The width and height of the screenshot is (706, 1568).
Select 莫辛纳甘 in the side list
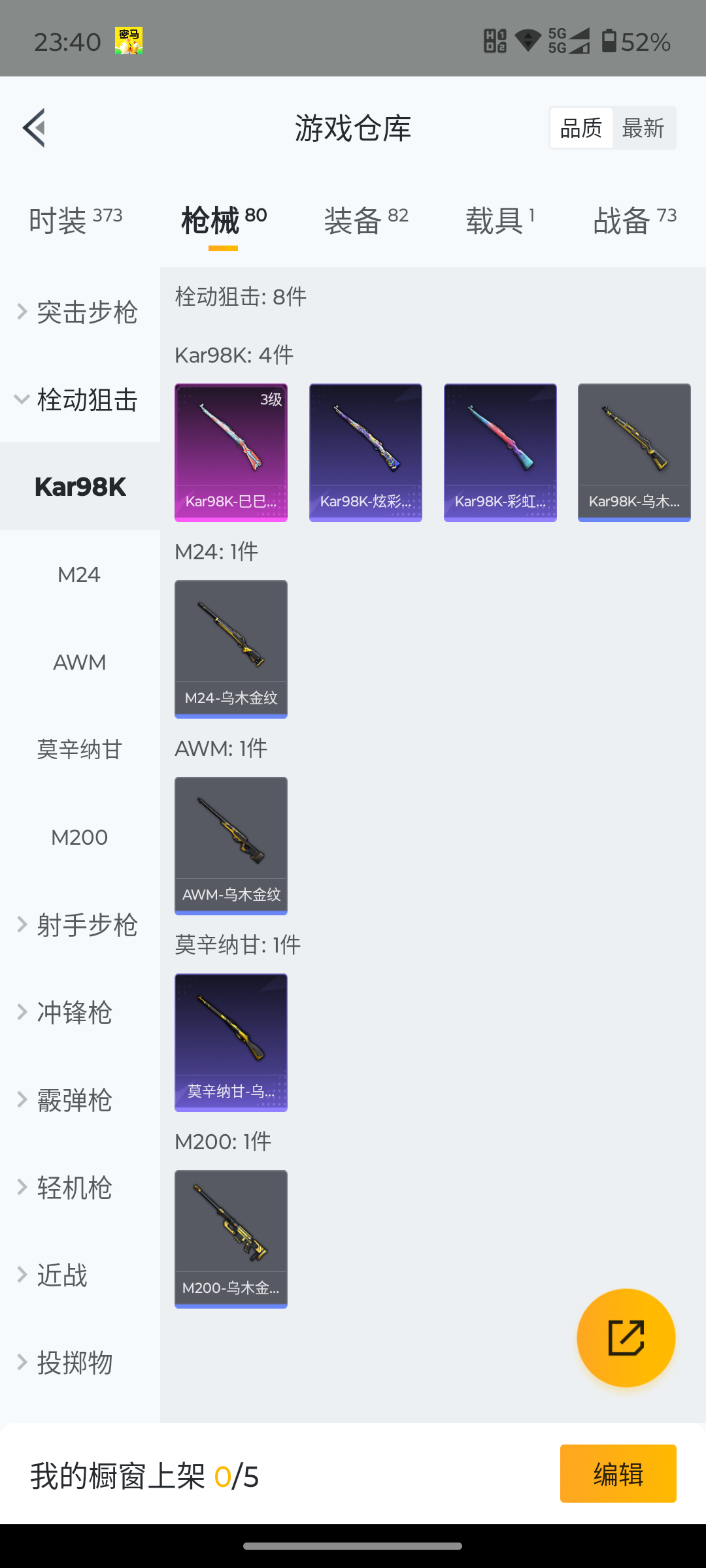tap(79, 749)
